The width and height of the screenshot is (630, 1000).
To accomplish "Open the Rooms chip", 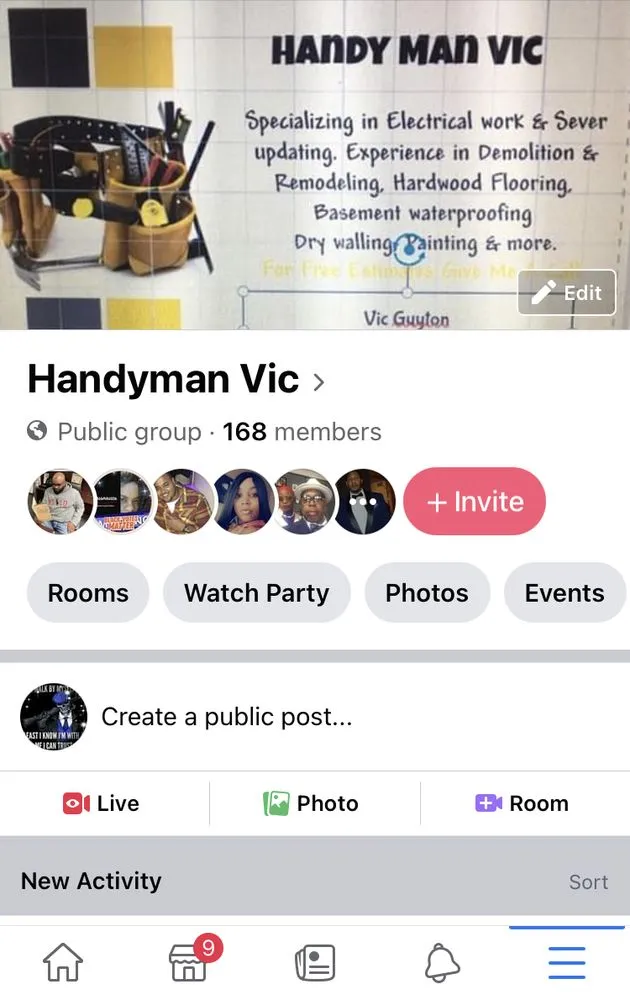I will [x=88, y=593].
